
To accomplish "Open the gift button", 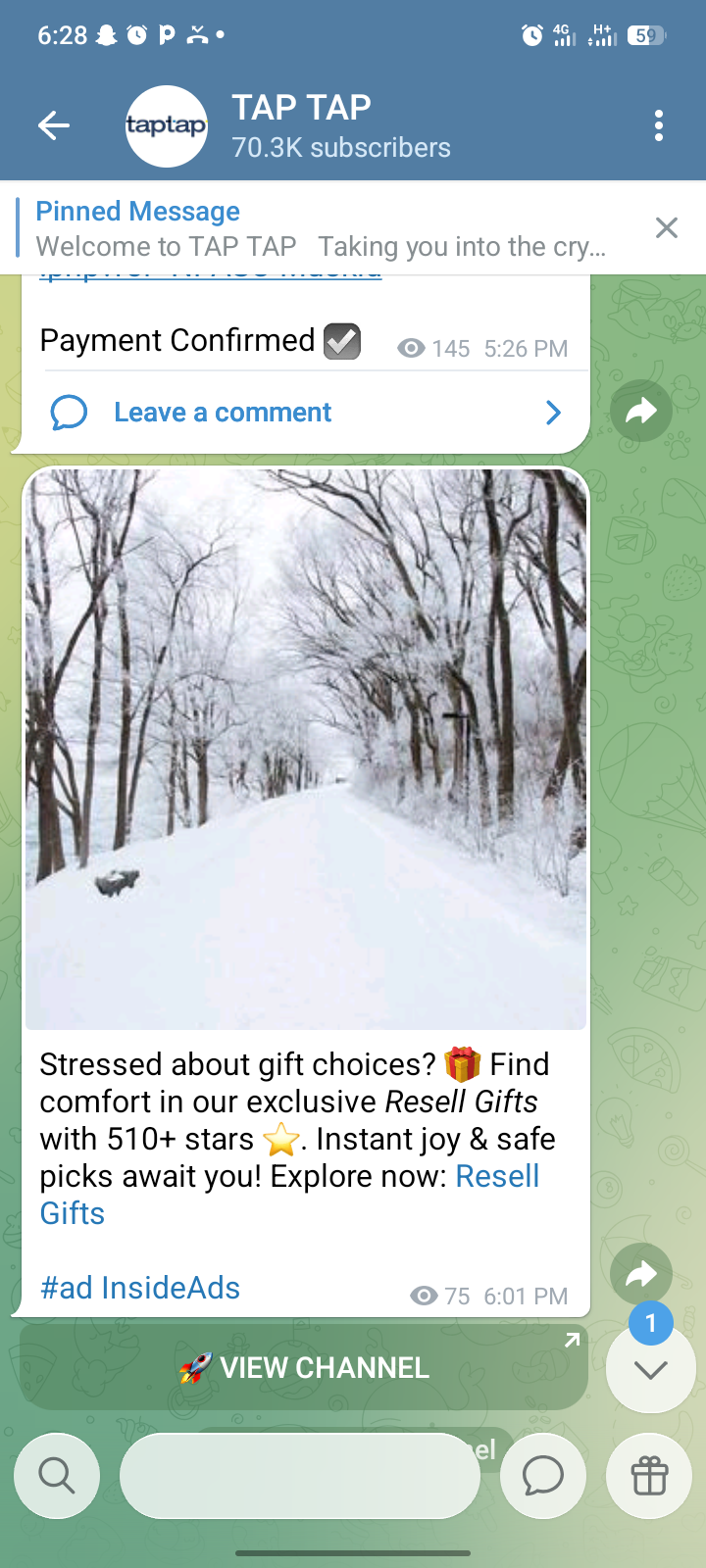I will click(x=649, y=1475).
